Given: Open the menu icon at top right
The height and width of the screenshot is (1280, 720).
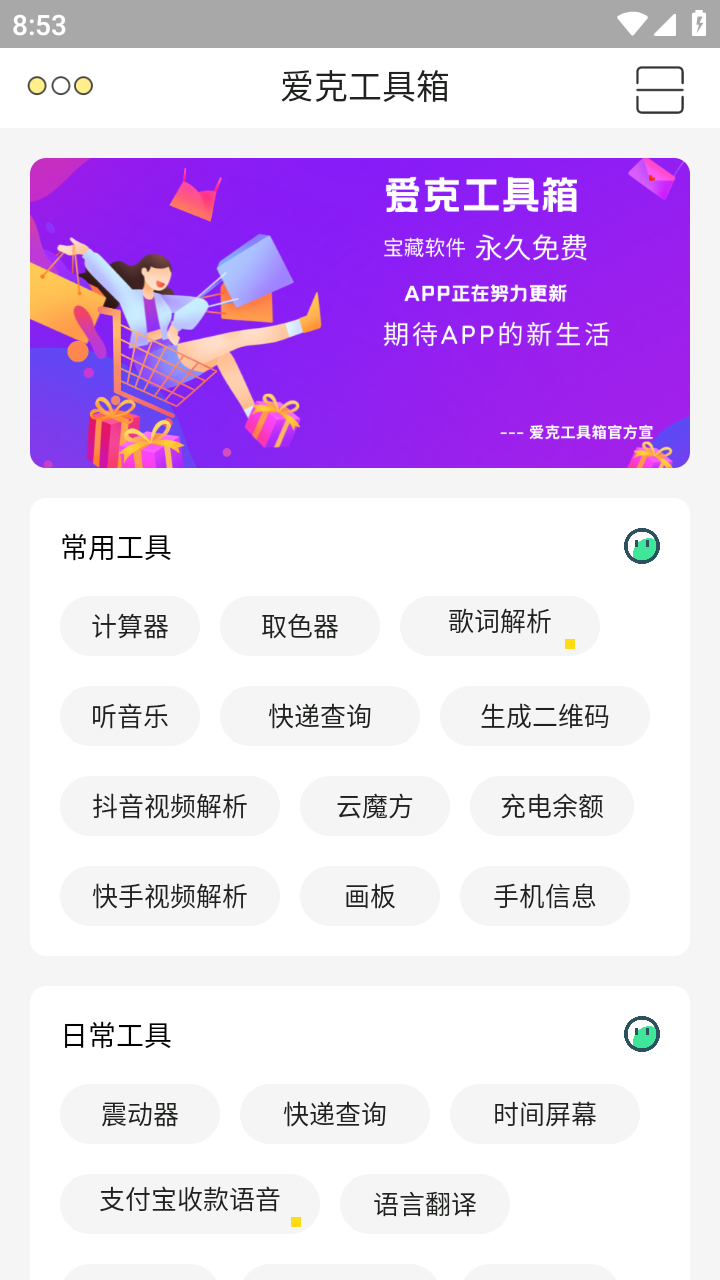Looking at the screenshot, I should [659, 88].
